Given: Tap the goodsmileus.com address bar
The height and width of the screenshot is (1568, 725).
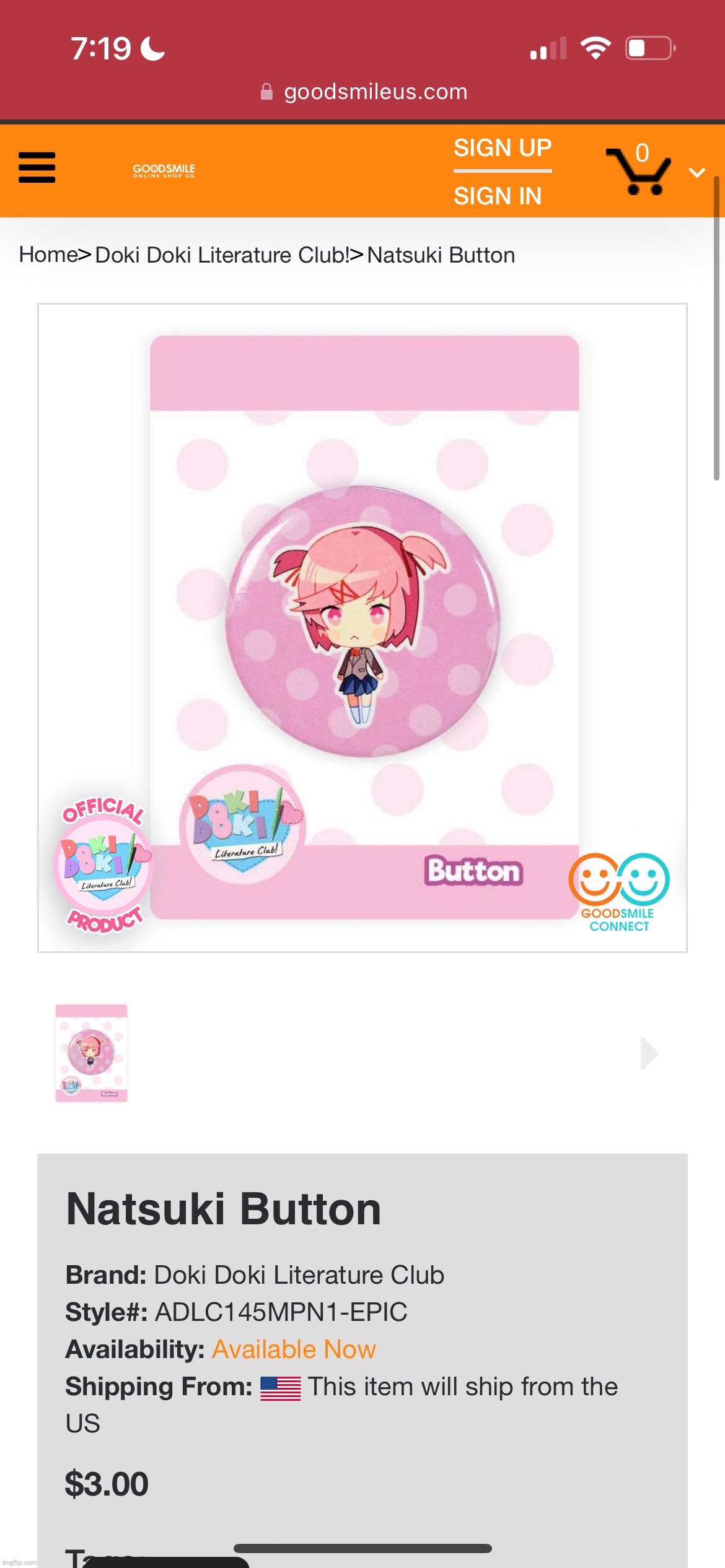Looking at the screenshot, I should point(364,92).
